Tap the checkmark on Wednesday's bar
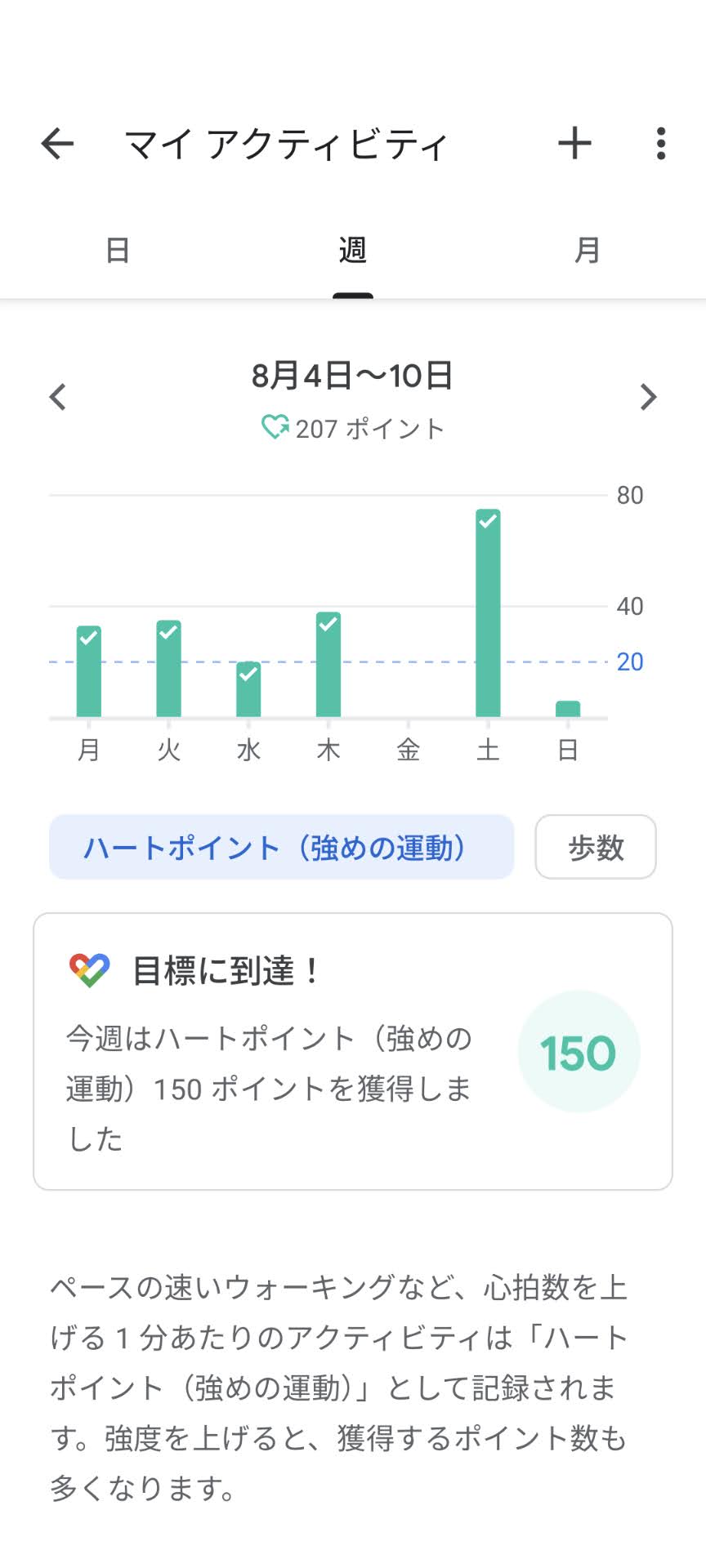The width and height of the screenshot is (706, 1568). coord(248,674)
